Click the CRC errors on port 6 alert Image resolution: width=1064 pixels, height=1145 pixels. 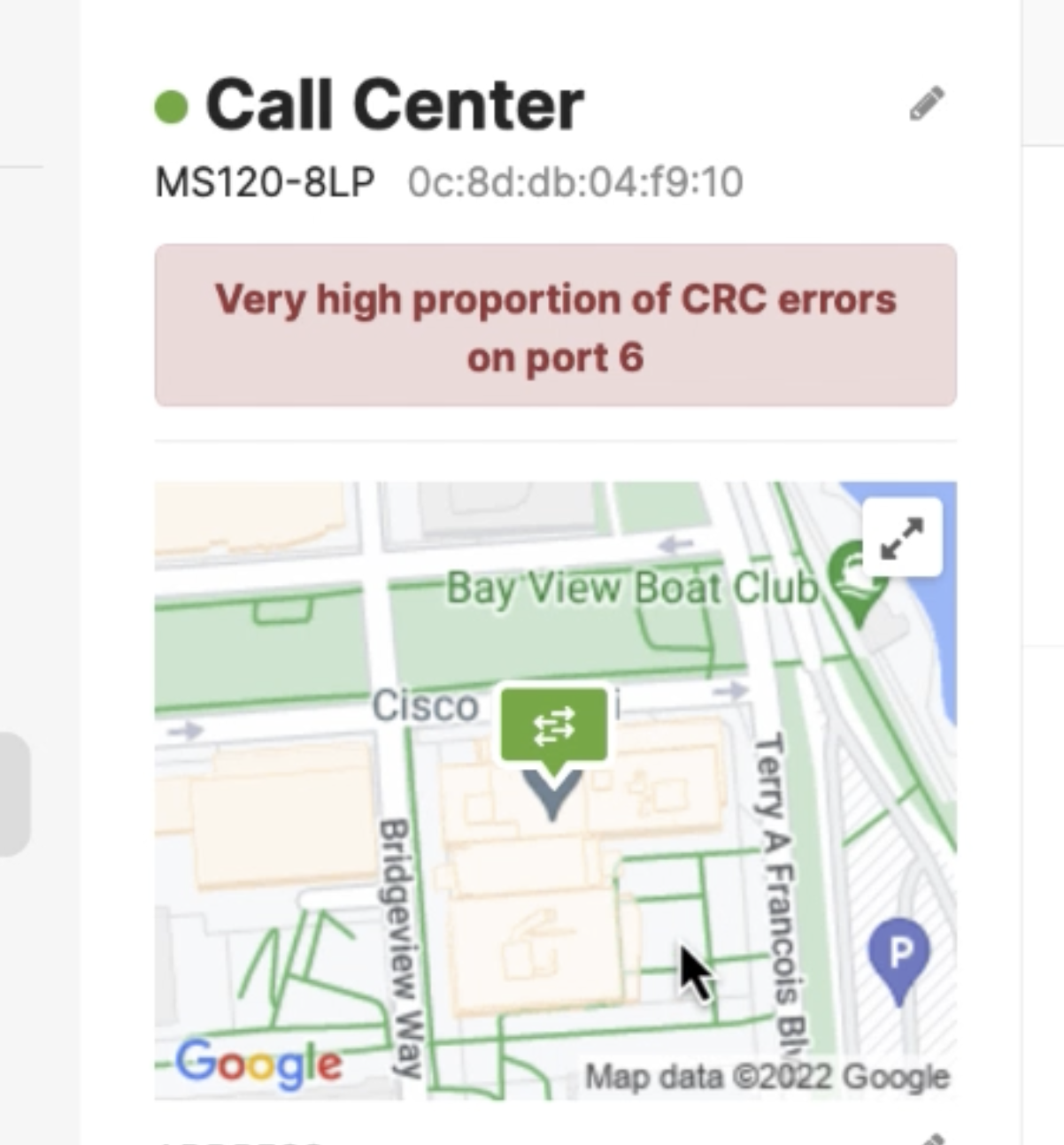[556, 326]
